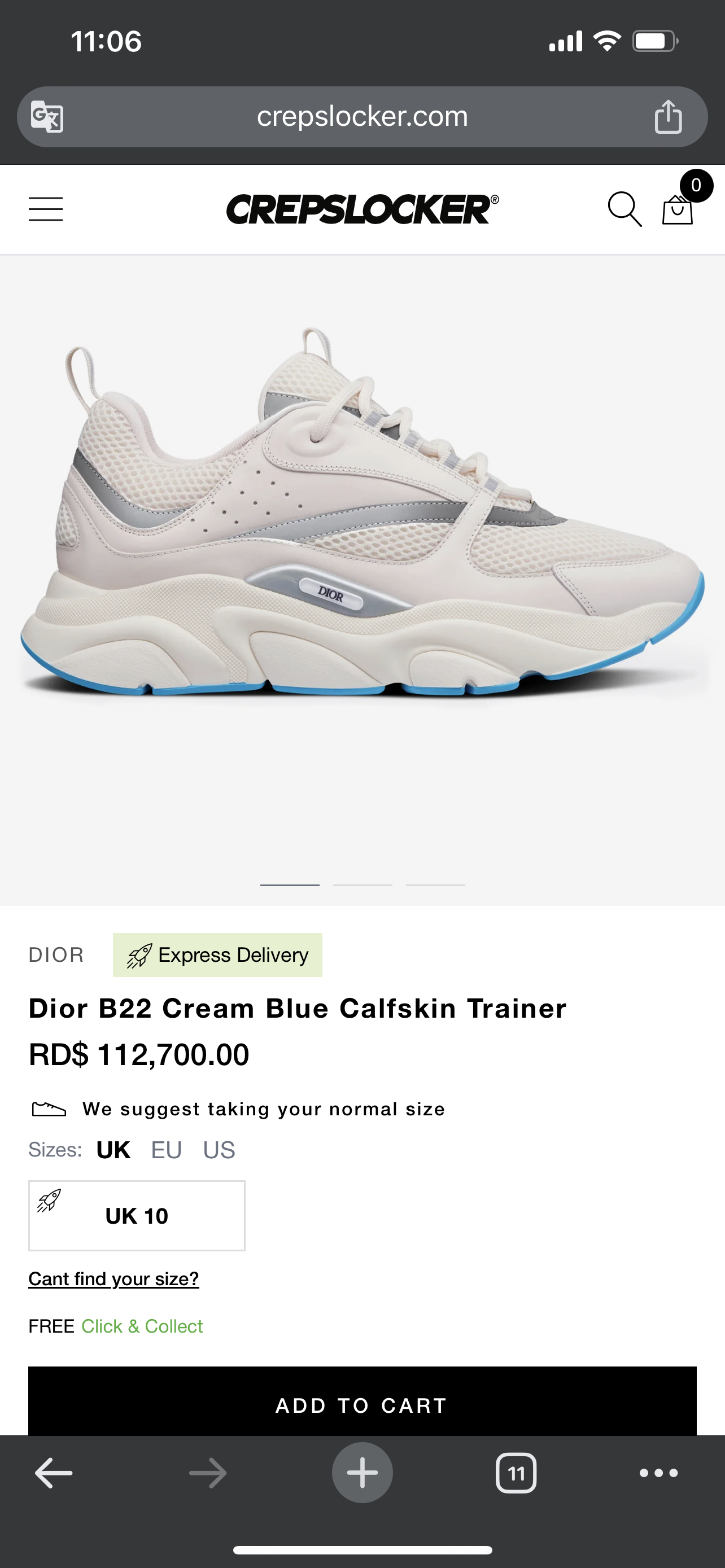Keep UK selected as the size region
Image resolution: width=725 pixels, height=1568 pixels.
pos(113,1149)
